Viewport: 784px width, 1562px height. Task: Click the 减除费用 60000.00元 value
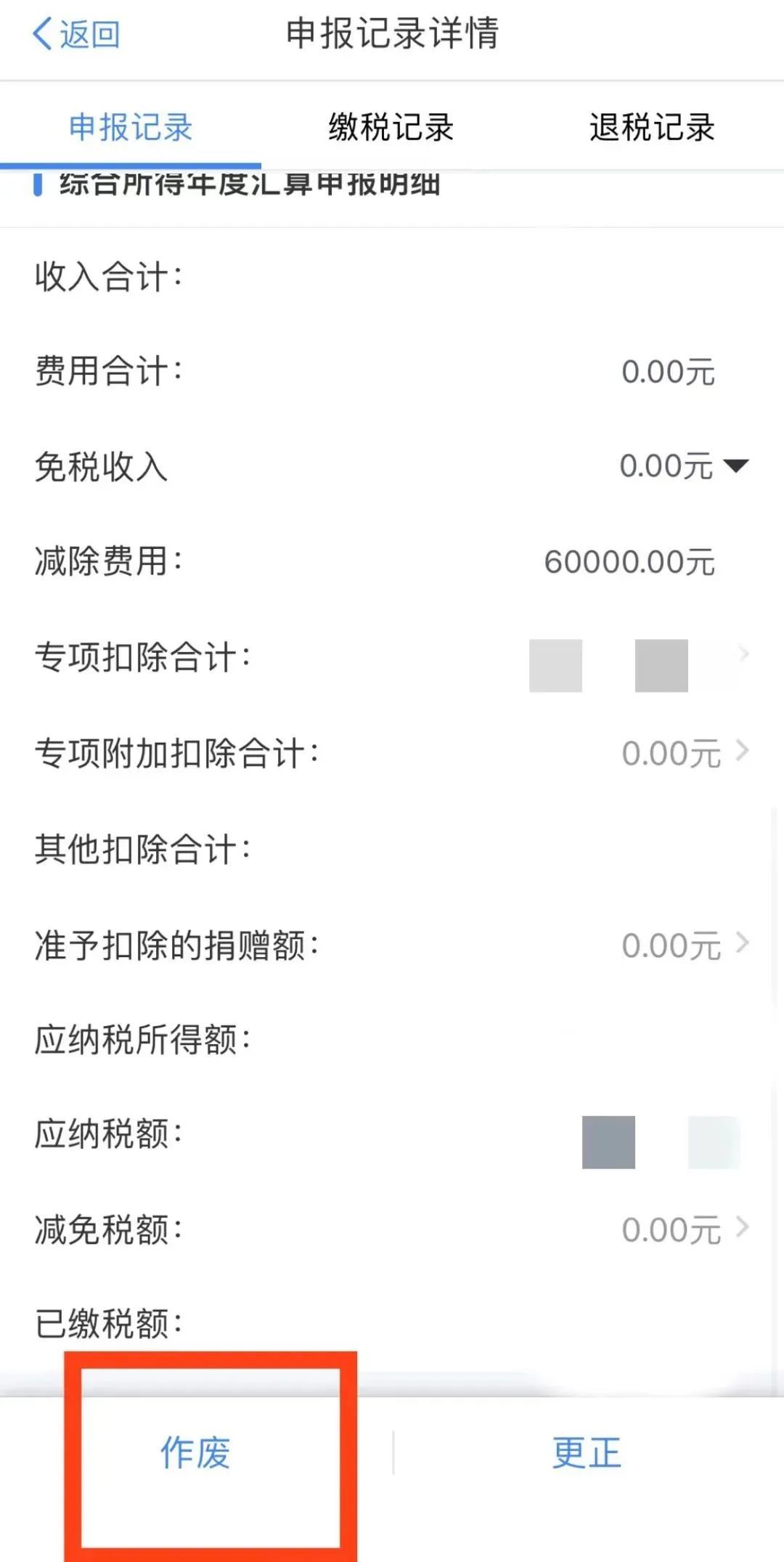point(630,561)
